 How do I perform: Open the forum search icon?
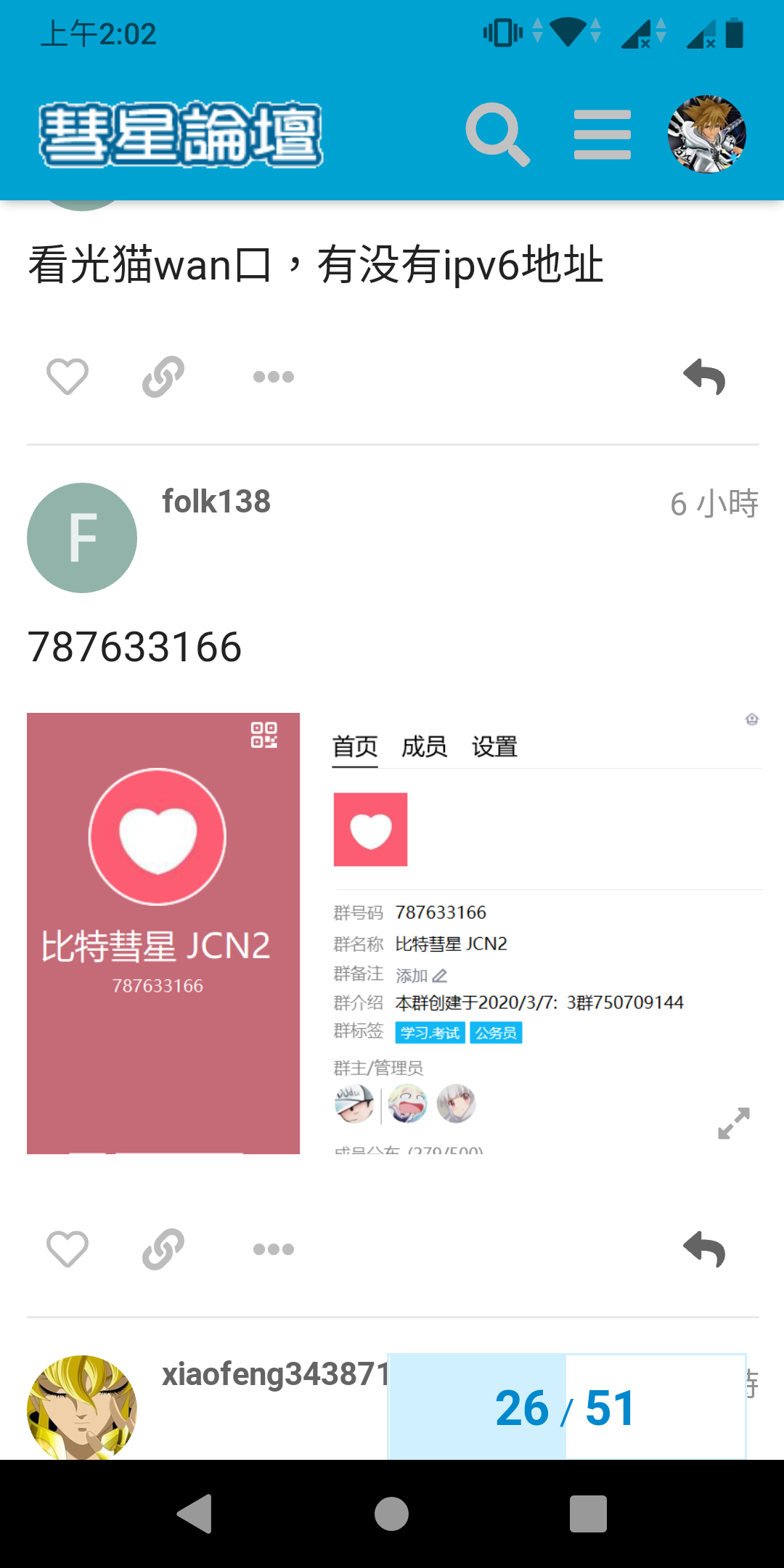[497, 134]
